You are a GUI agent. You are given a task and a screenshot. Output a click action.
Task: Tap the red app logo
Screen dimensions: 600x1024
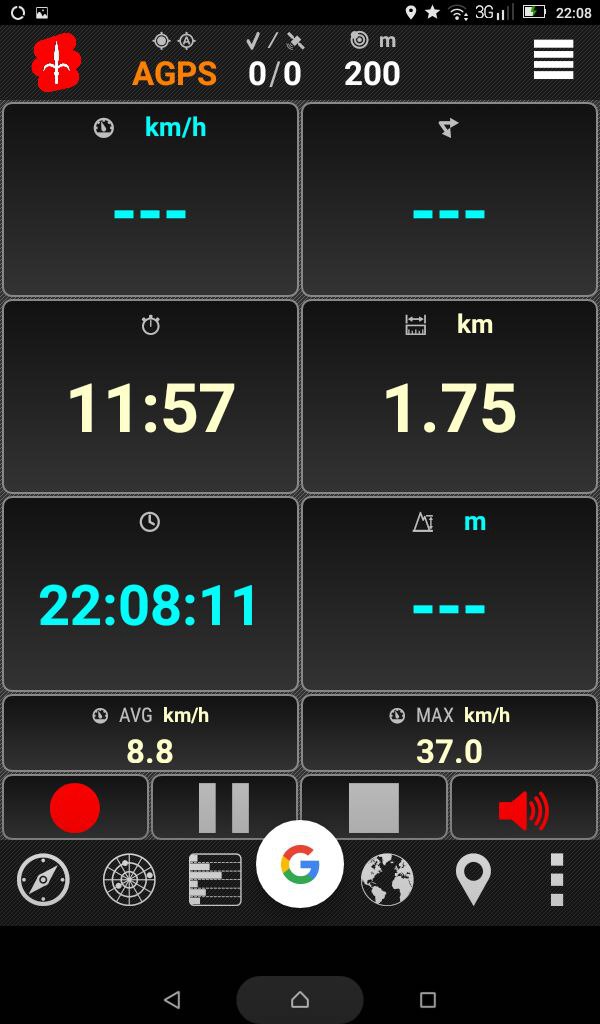pos(56,62)
